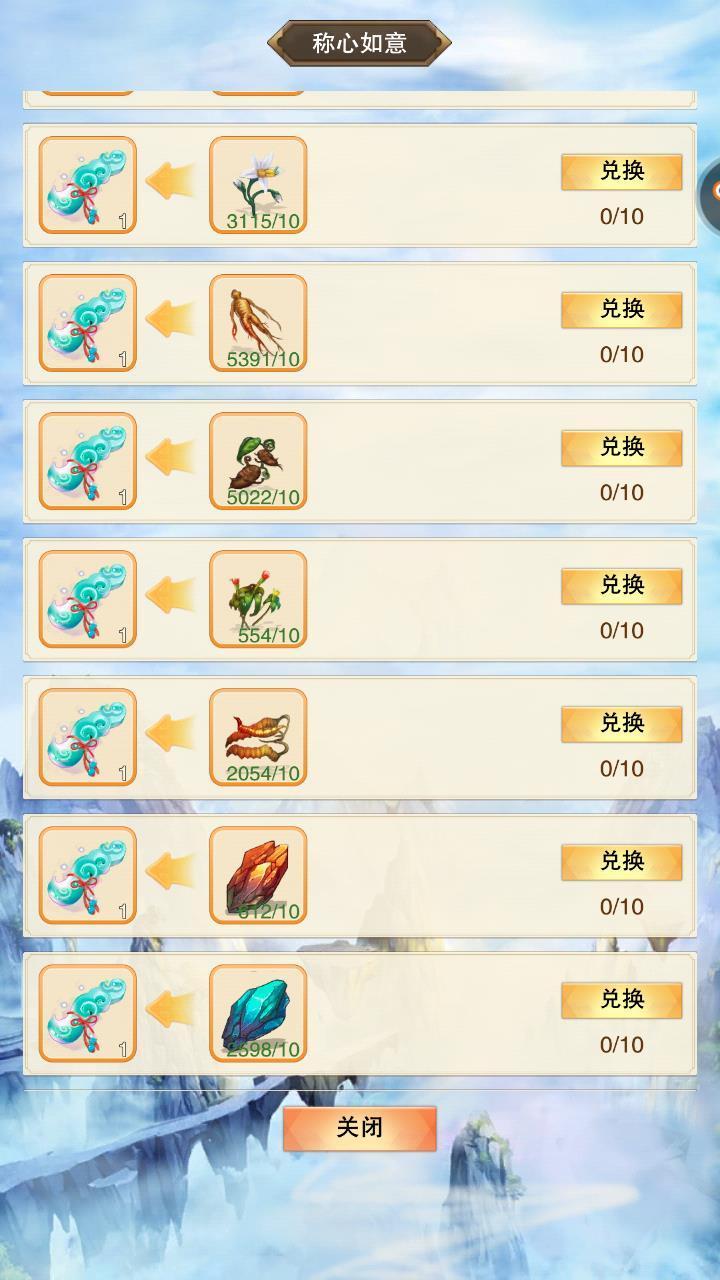Close the exchange panel with 关闭
The height and width of the screenshot is (1280, 720).
pyautogui.click(x=360, y=1128)
